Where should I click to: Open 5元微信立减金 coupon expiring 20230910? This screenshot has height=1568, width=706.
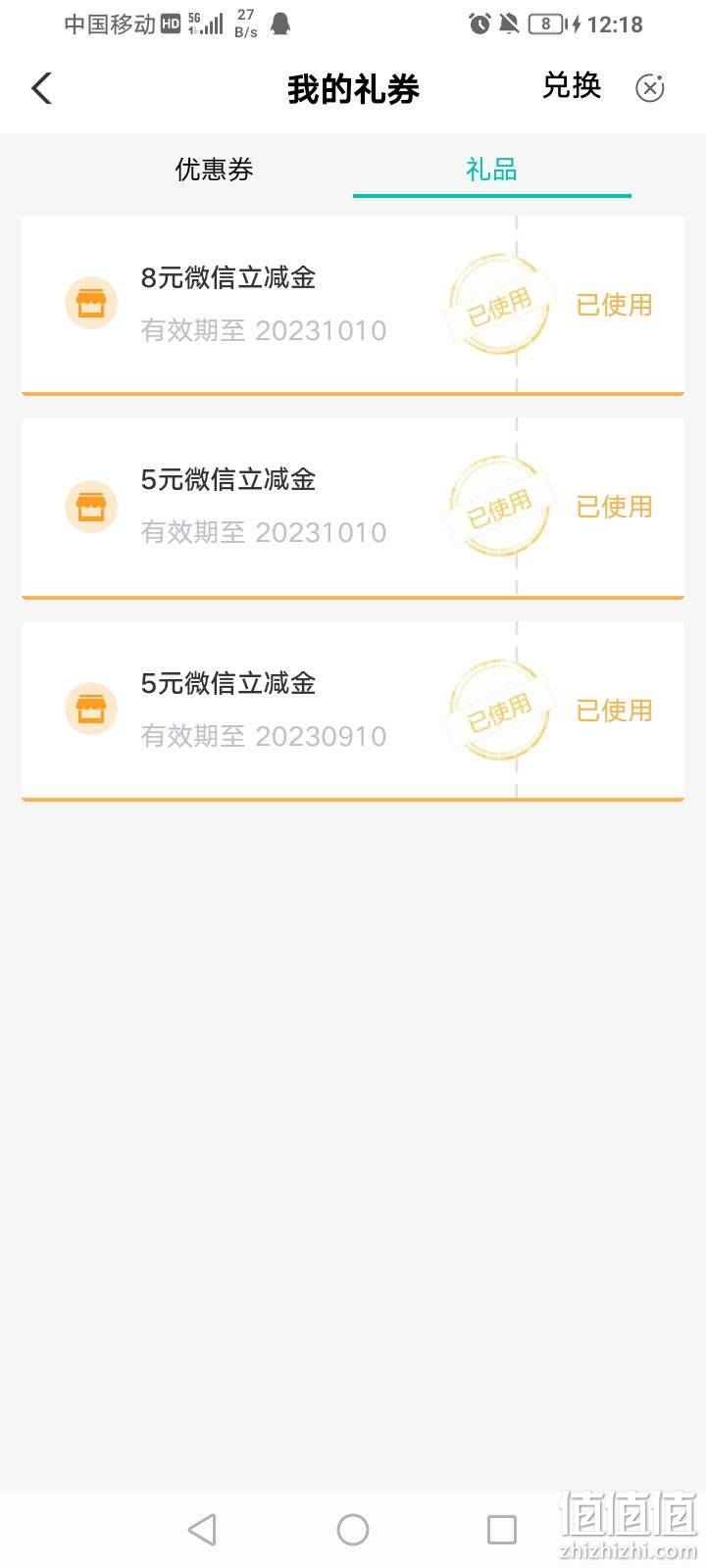353,710
